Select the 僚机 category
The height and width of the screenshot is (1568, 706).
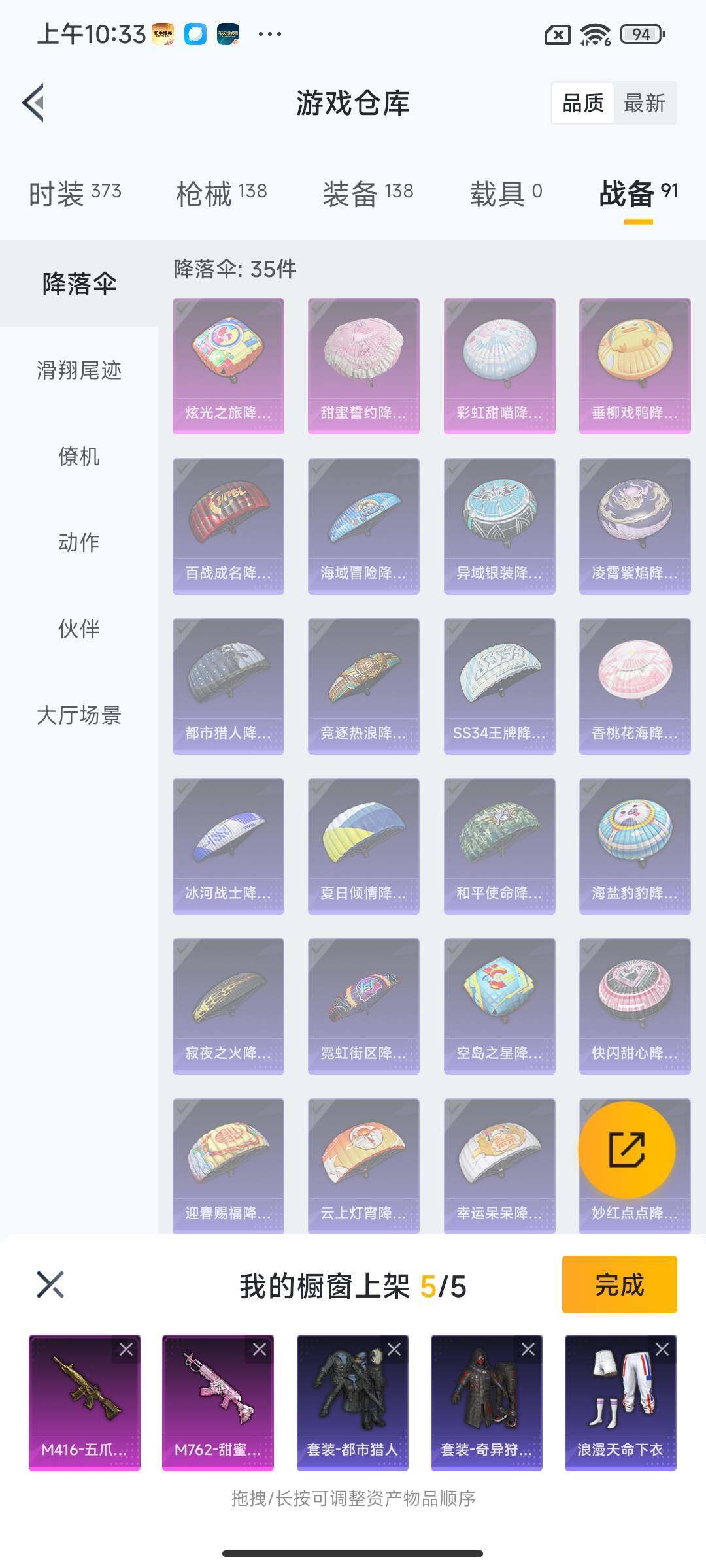(x=79, y=457)
